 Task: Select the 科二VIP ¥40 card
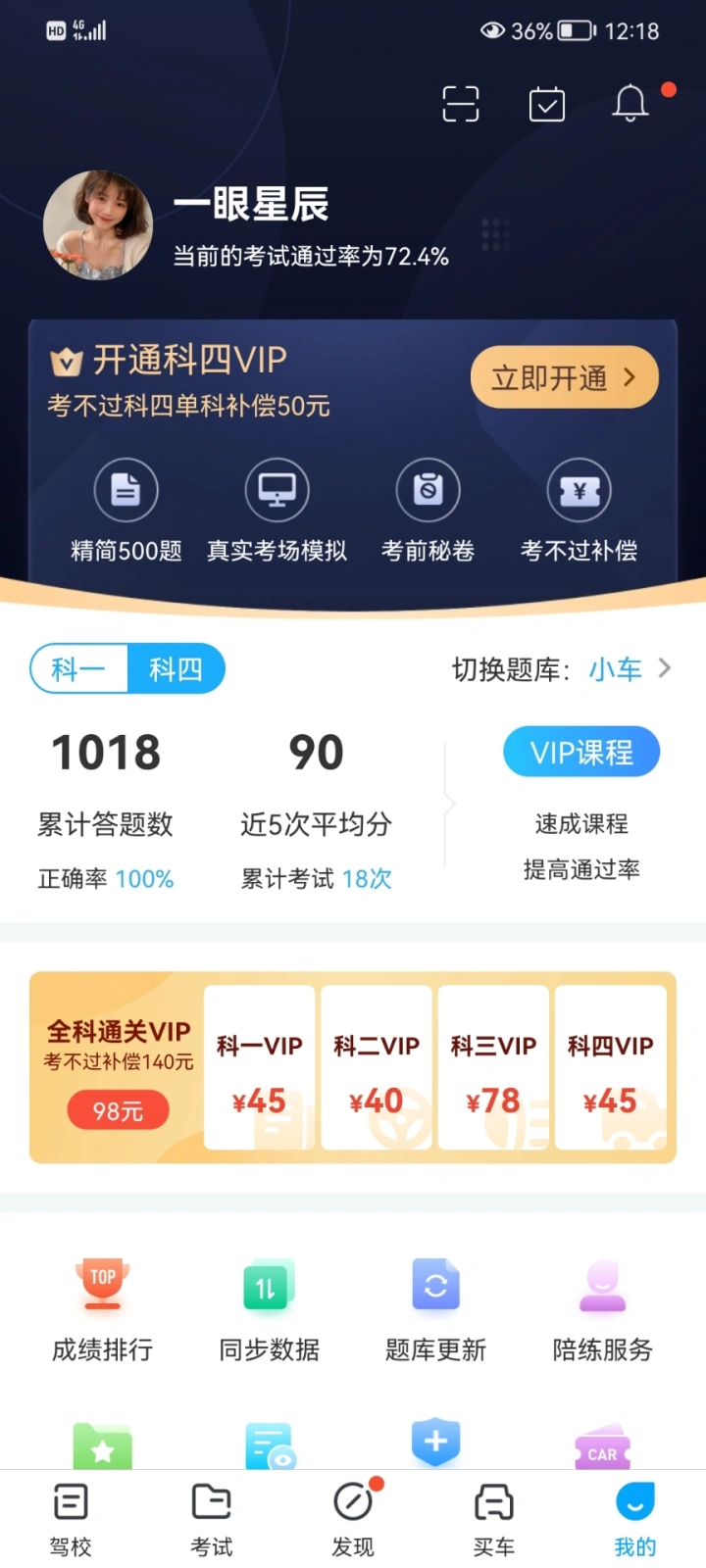377,1067
